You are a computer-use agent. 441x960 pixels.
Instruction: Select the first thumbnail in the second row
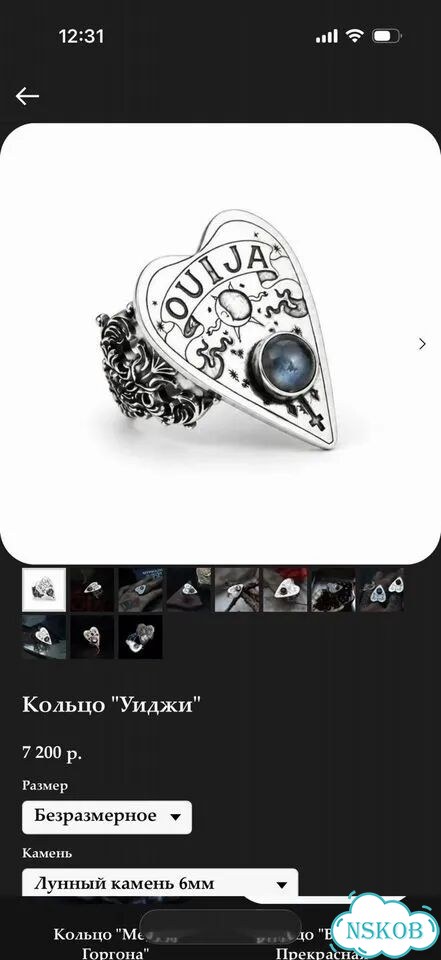tap(44, 637)
